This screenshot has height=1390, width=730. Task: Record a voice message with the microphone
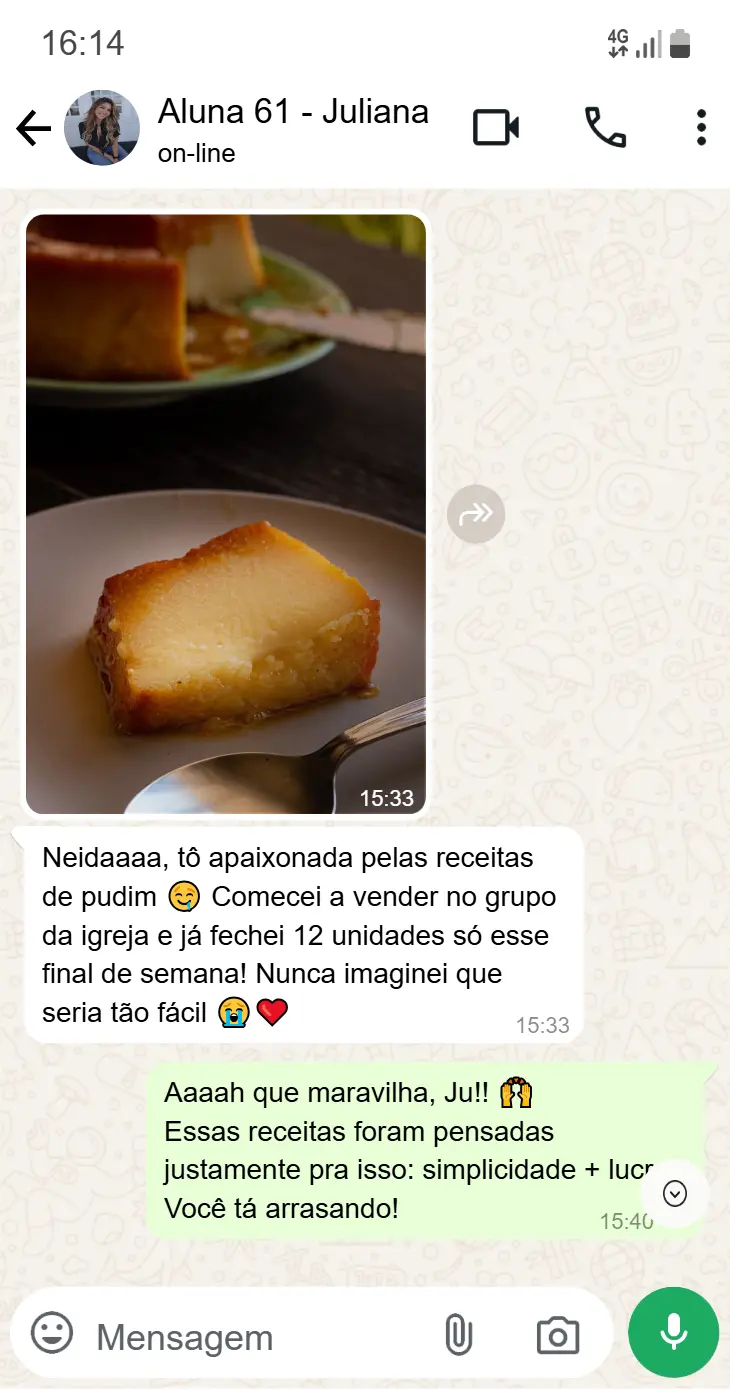(x=673, y=1332)
